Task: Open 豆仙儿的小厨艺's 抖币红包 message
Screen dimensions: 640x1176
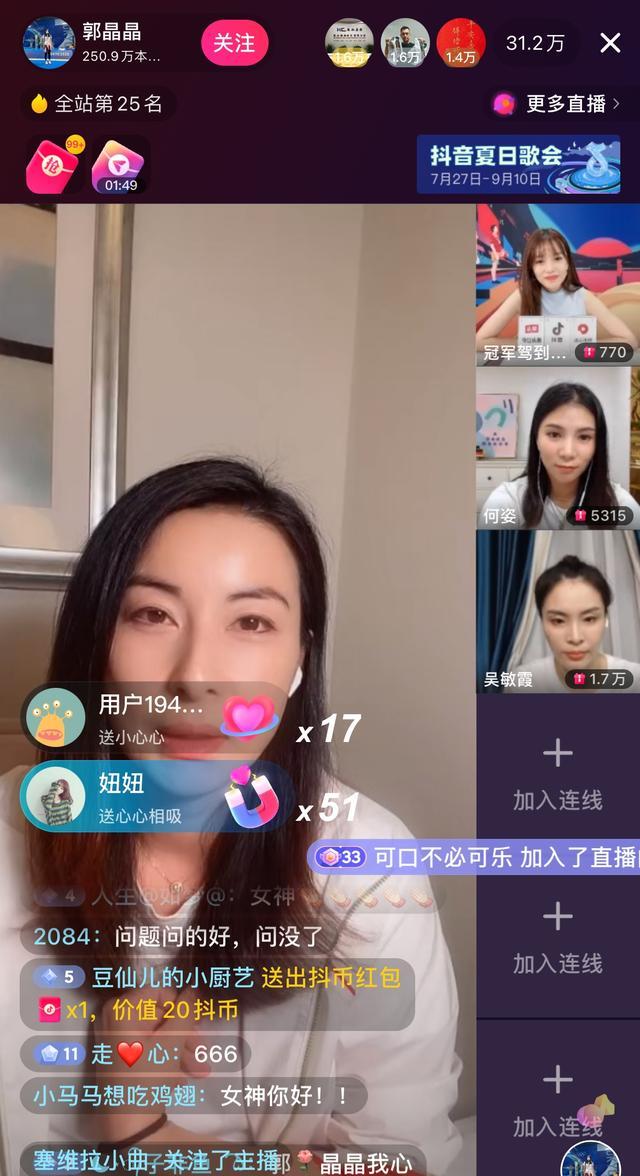Action: point(217,994)
